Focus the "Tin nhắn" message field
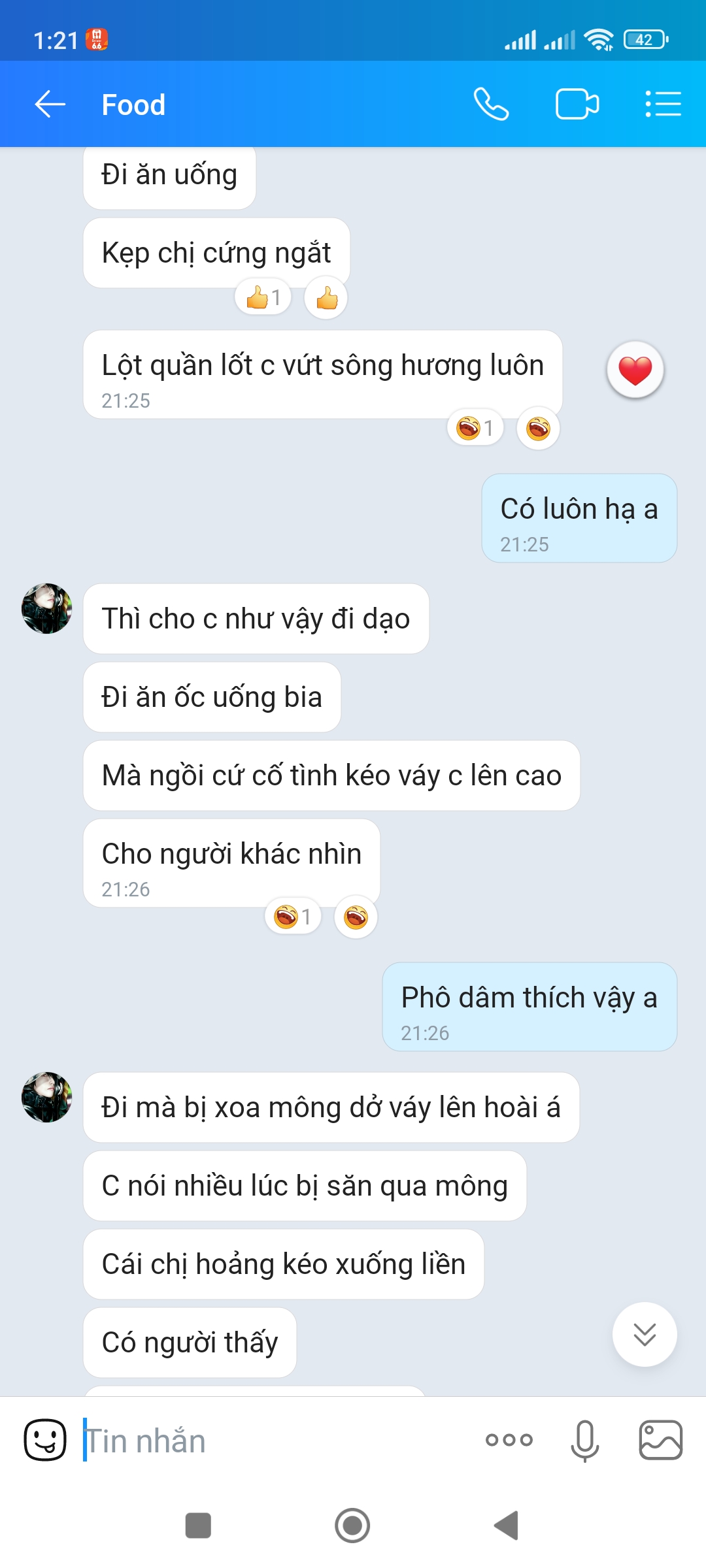Viewport: 706px width, 1568px height. (x=275, y=1441)
